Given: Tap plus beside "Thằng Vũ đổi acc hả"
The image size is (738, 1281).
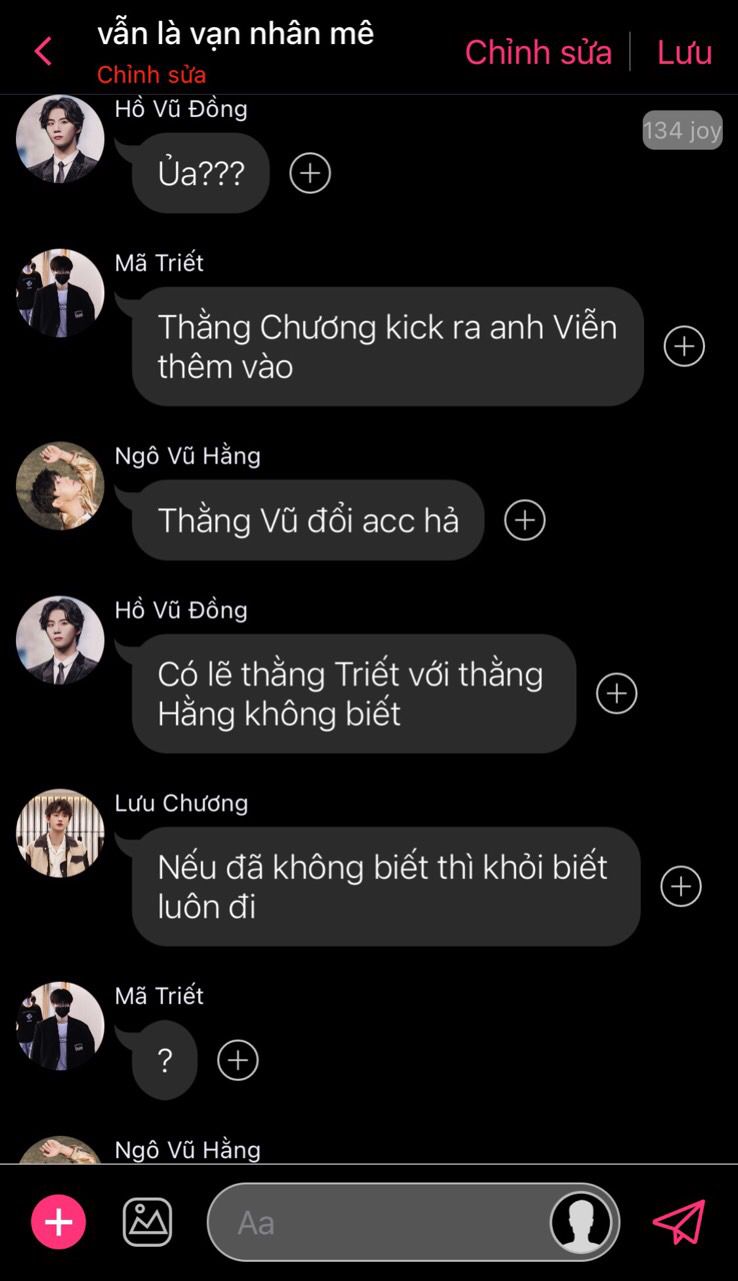Looking at the screenshot, I should (x=525, y=520).
